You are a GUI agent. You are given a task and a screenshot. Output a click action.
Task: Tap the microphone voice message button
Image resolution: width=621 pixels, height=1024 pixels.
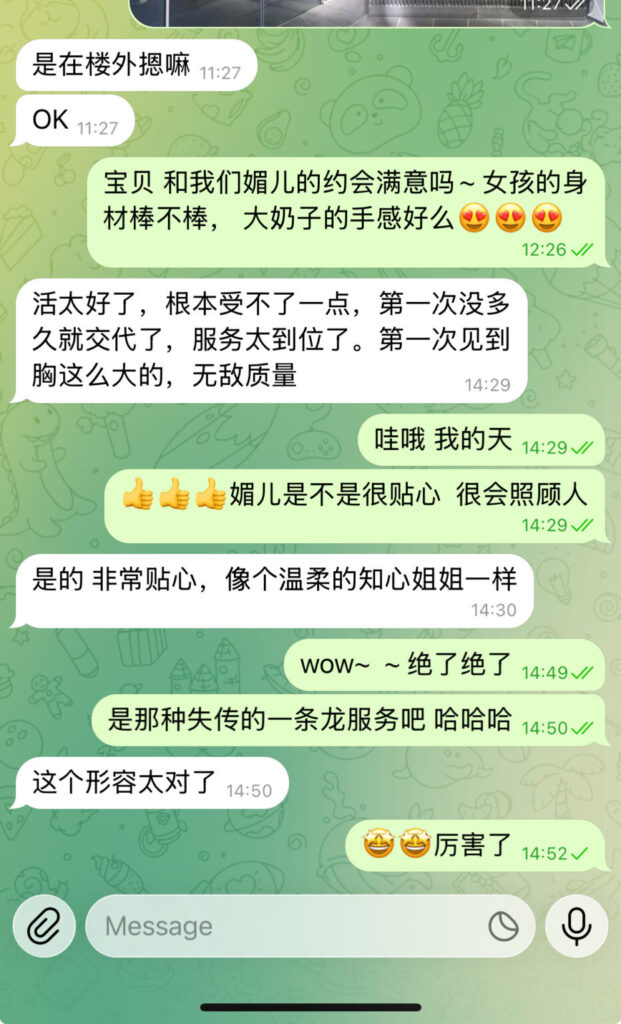[576, 927]
